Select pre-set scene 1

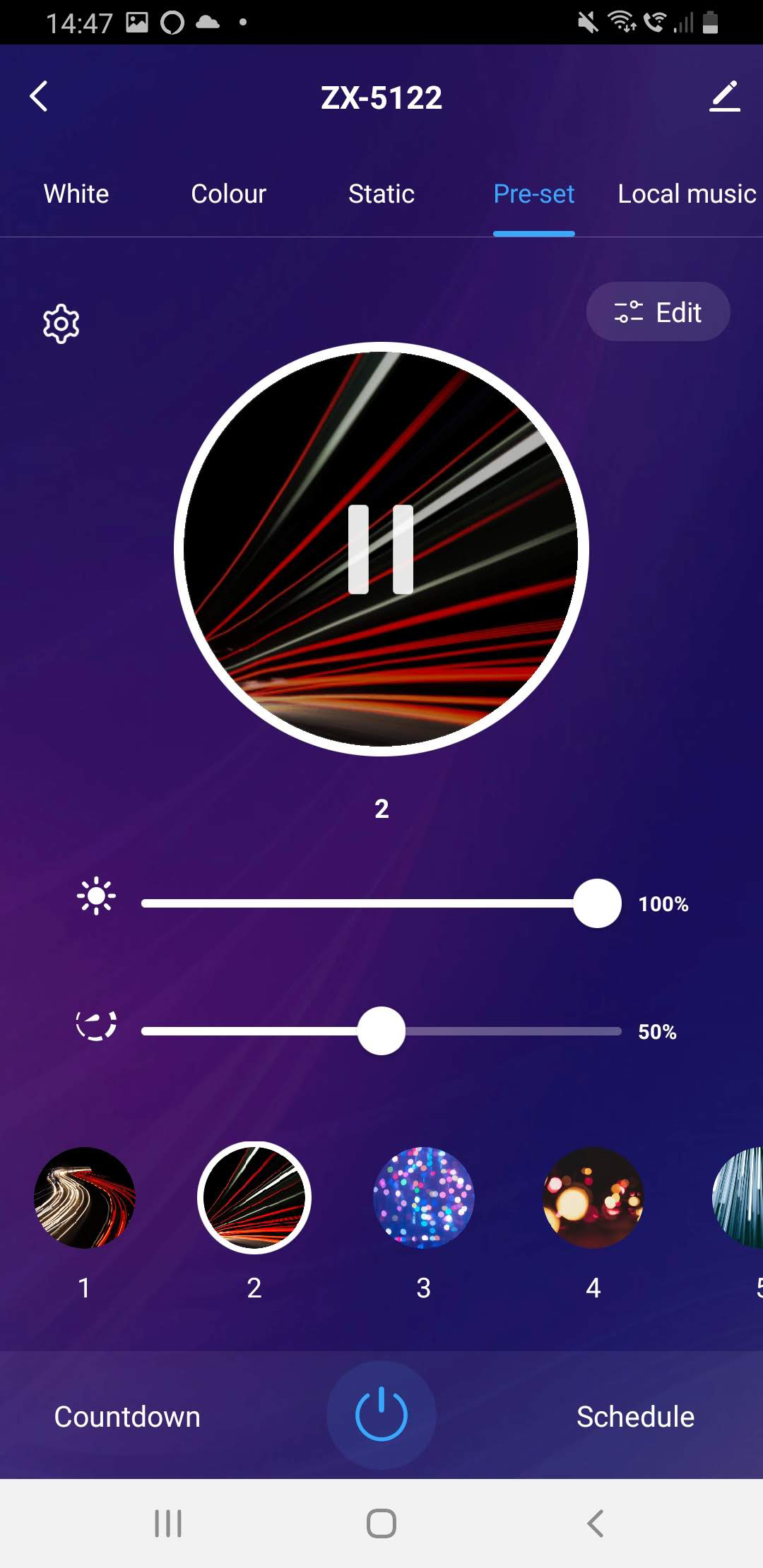click(x=85, y=1198)
